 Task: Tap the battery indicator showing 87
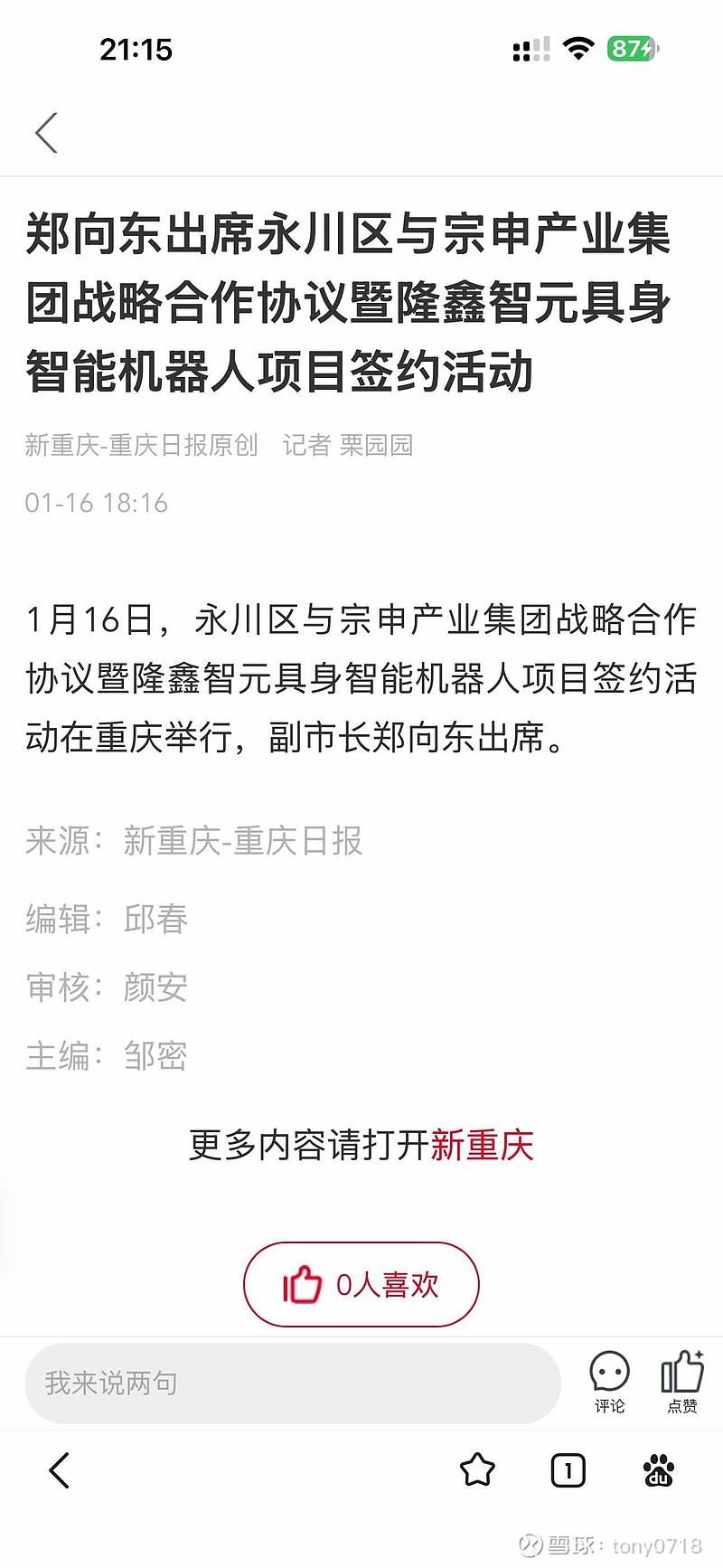[634, 50]
